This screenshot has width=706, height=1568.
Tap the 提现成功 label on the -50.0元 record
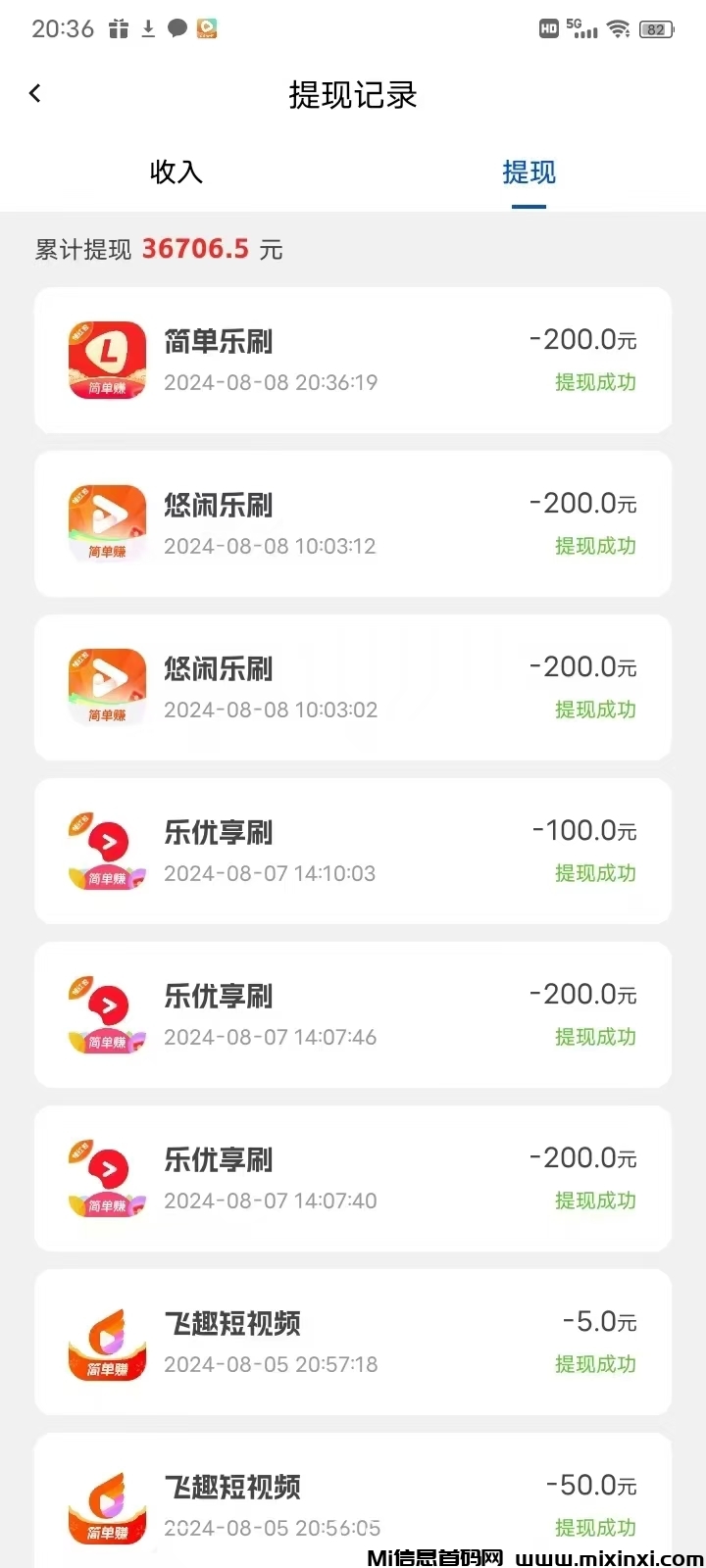596,1527
